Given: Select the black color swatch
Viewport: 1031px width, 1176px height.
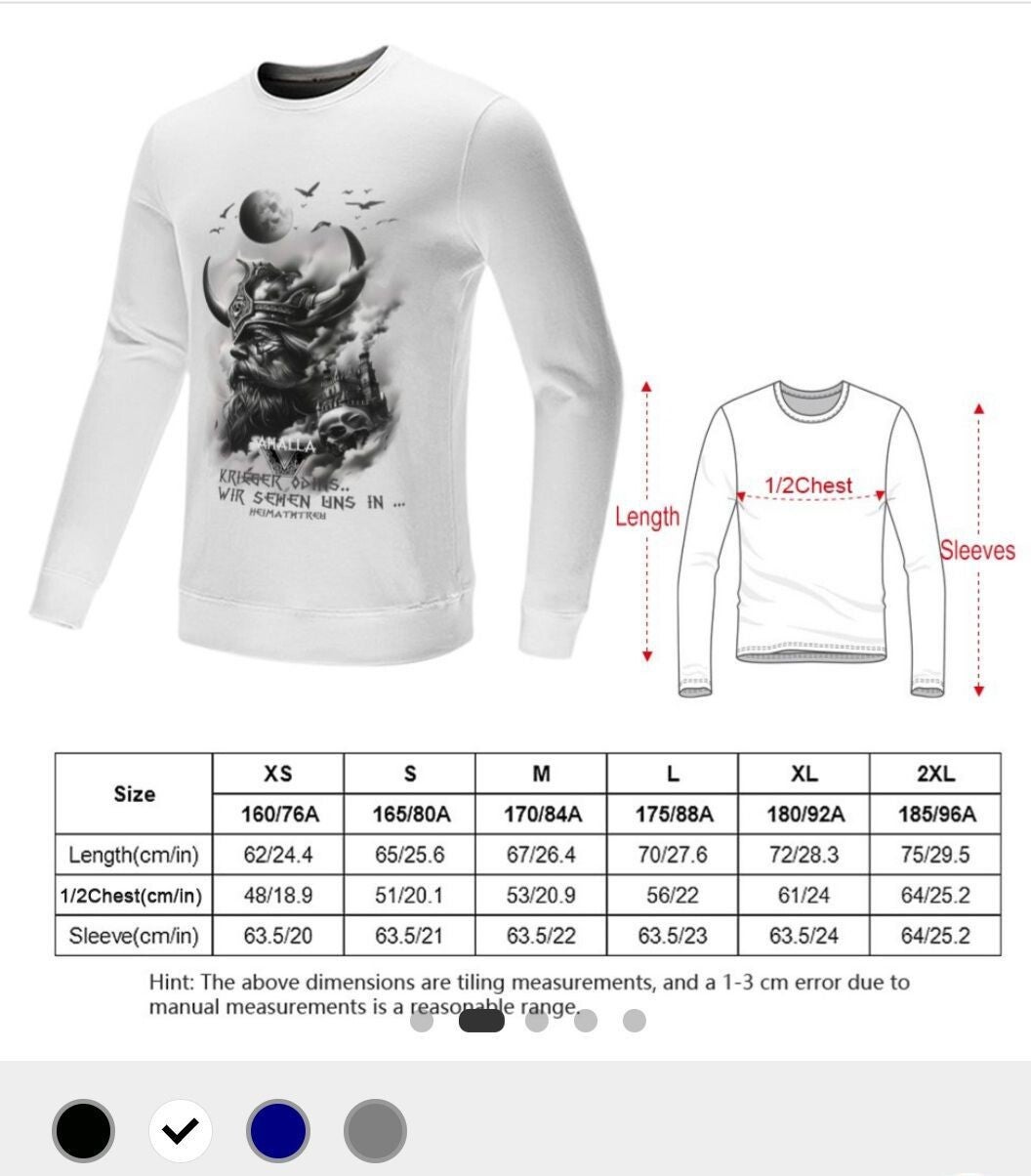Looking at the screenshot, I should pyautogui.click(x=83, y=1131).
